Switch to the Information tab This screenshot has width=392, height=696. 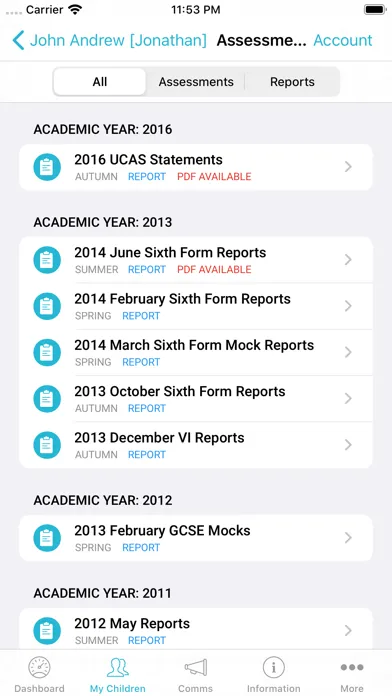click(x=273, y=675)
